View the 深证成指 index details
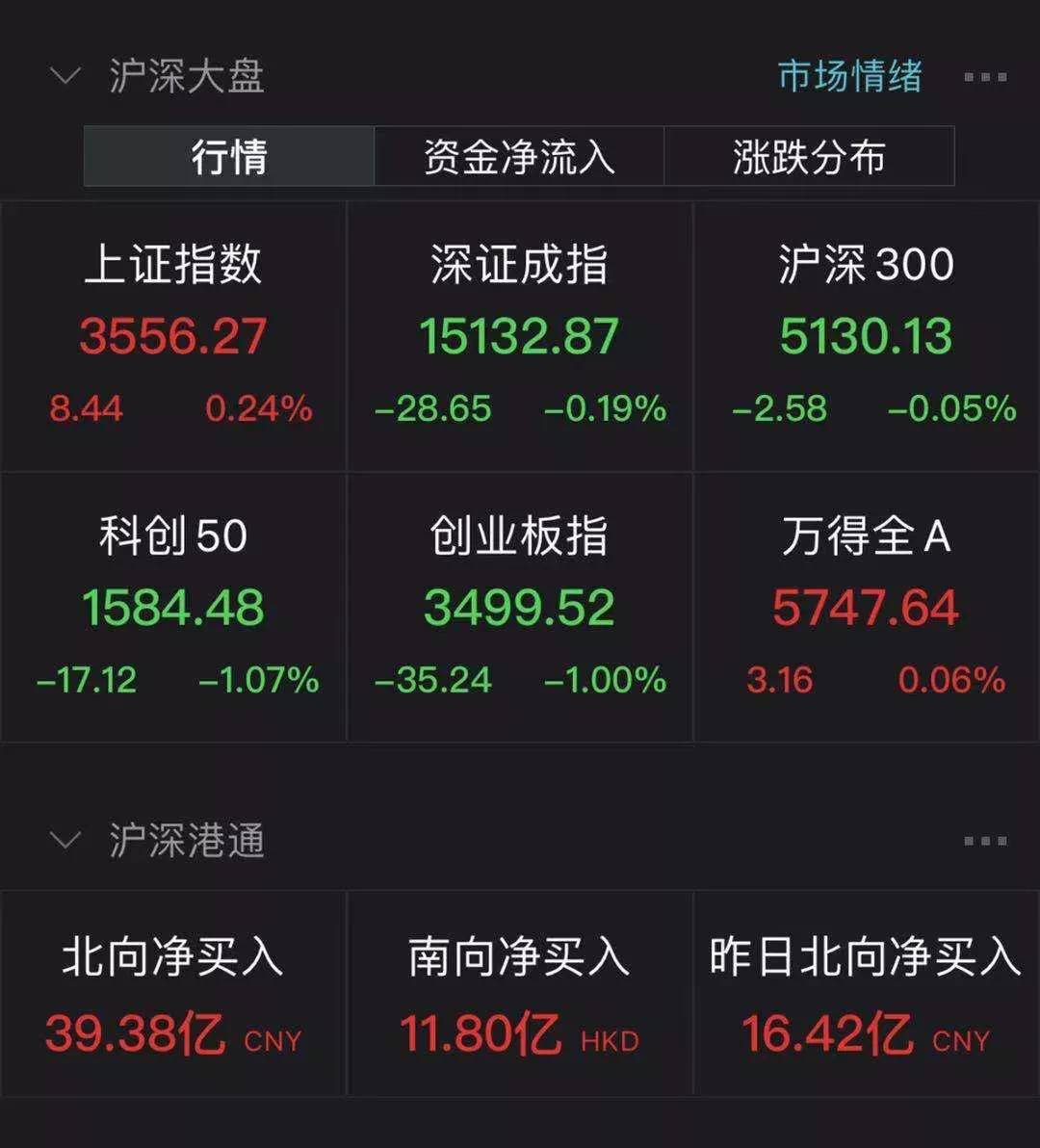 (x=519, y=335)
